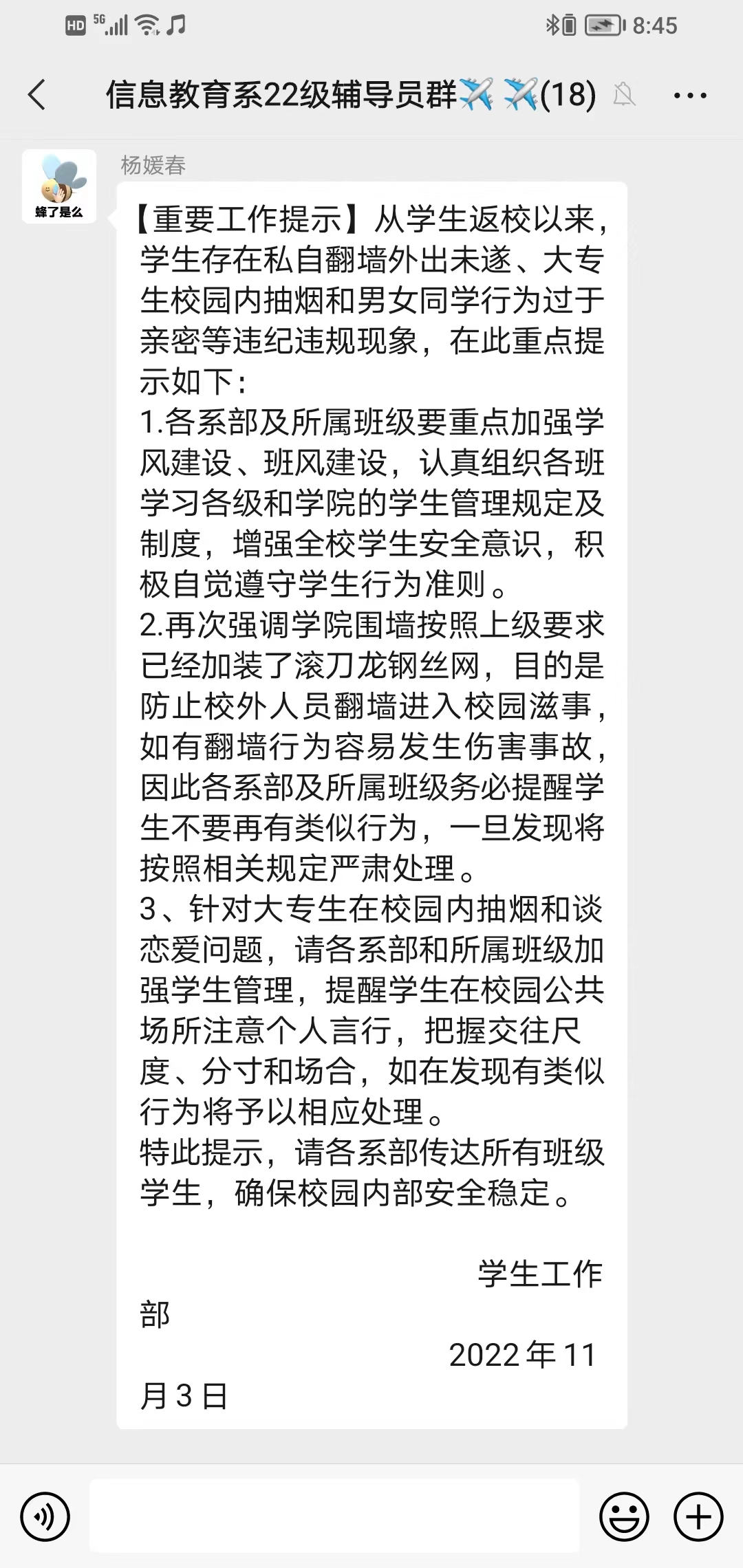Viewport: 743px width, 1568px height.
Task: Focus the message text field
Action: pyautogui.click(x=334, y=1516)
